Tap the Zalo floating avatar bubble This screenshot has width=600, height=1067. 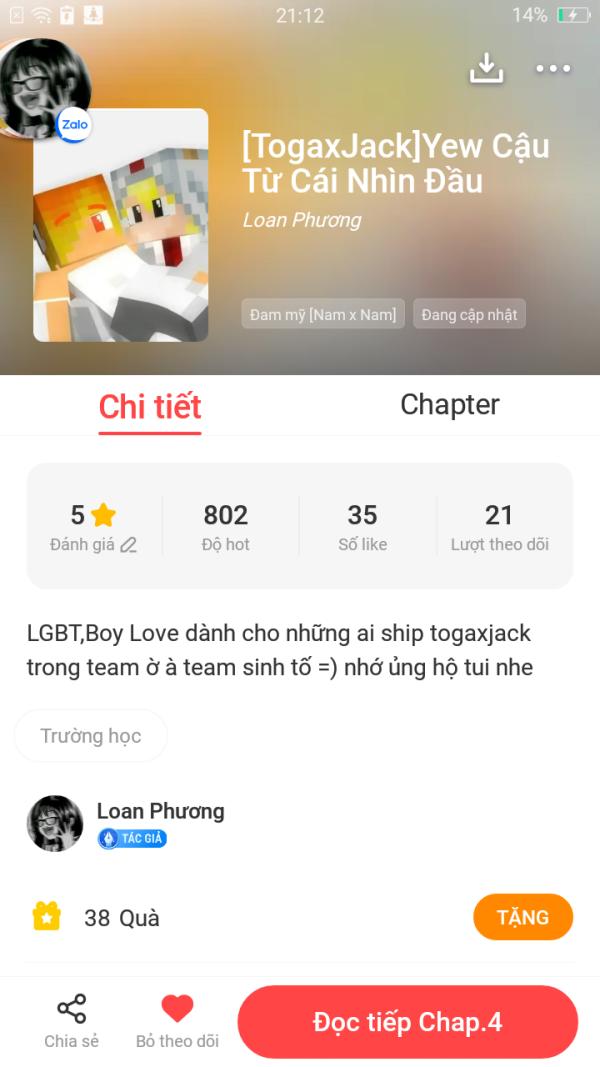click(45, 88)
